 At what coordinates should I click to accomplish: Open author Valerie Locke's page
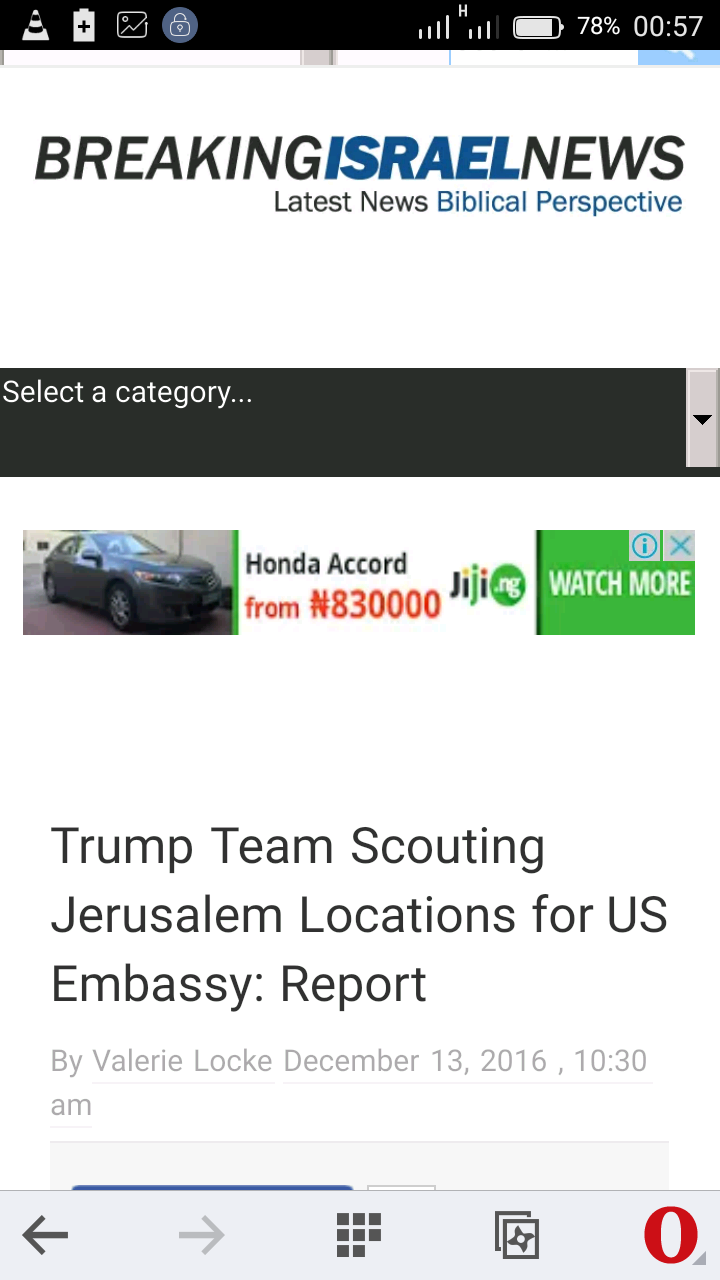182,1061
